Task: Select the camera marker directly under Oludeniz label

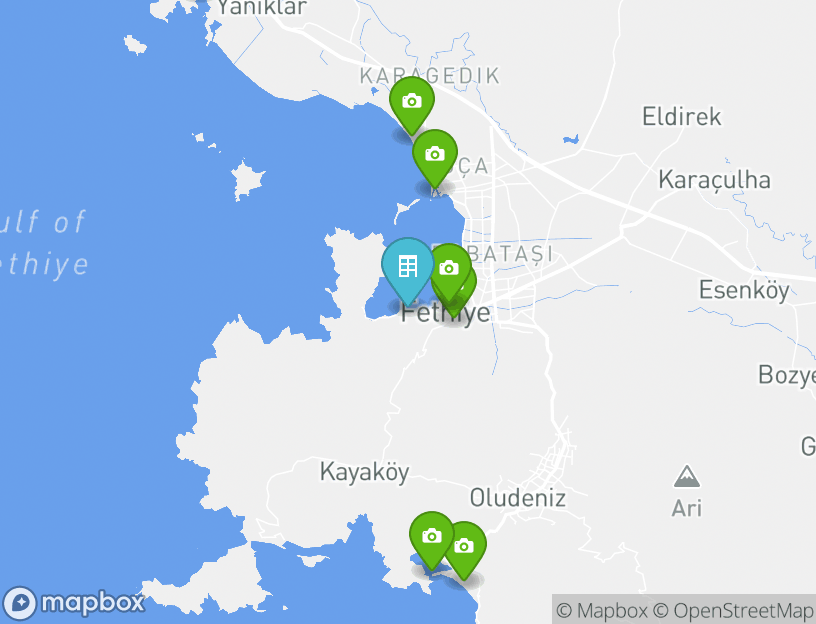Action: click(464, 546)
